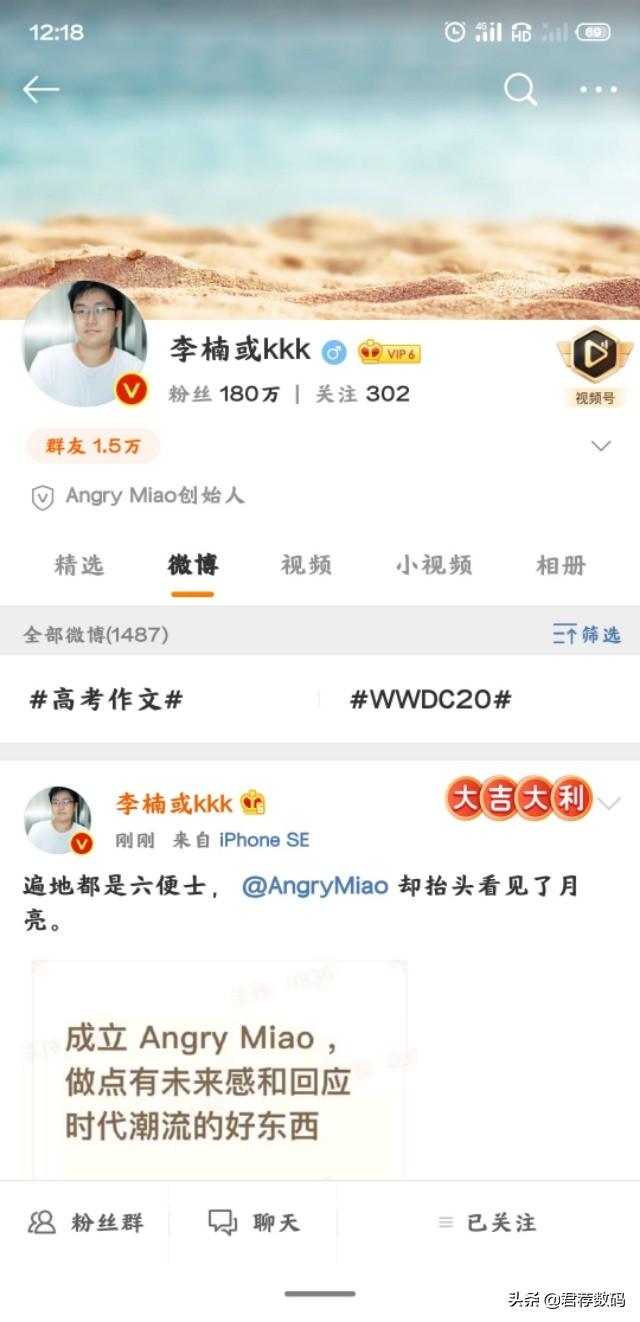Switch to the 视频 tab
The image size is (640, 1322).
(x=306, y=565)
